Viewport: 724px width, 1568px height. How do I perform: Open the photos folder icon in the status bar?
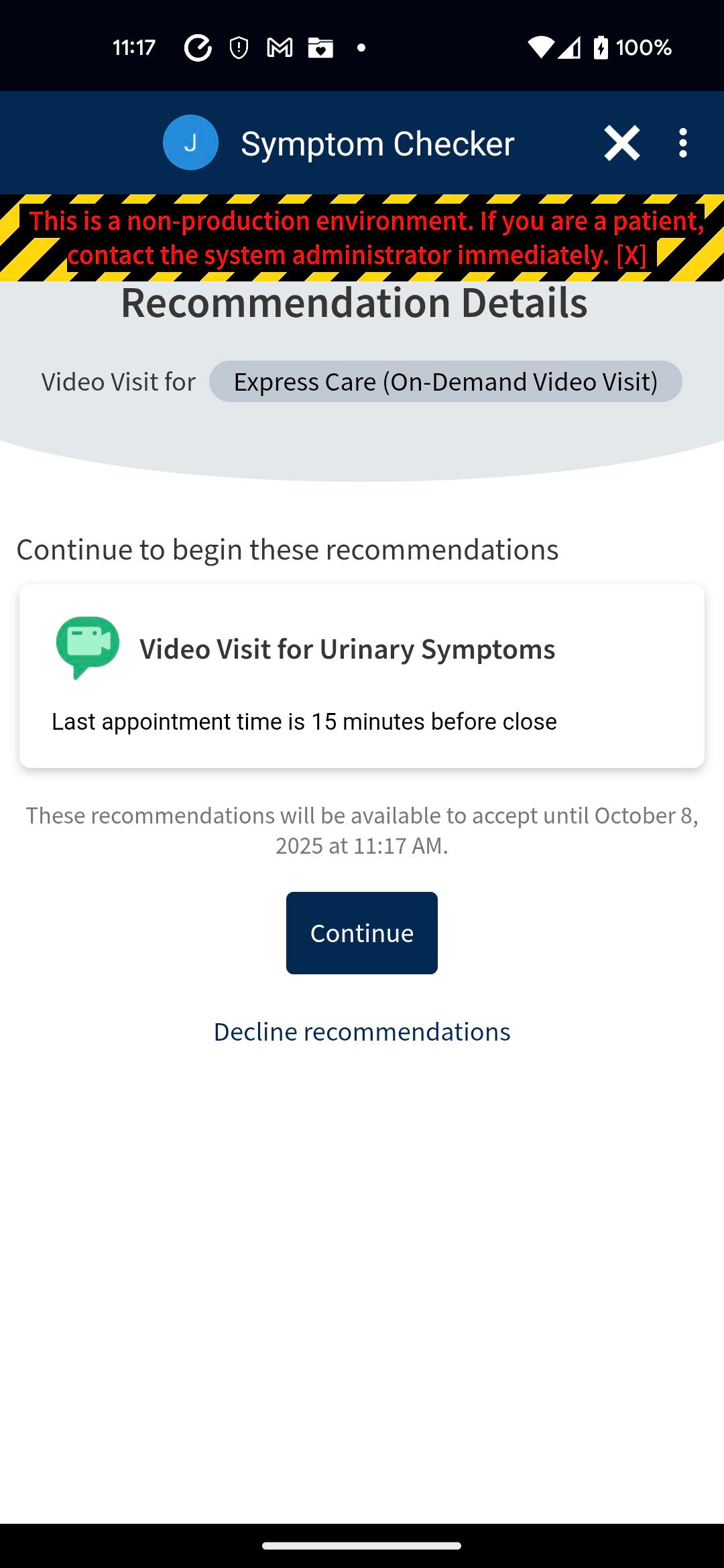click(x=321, y=46)
